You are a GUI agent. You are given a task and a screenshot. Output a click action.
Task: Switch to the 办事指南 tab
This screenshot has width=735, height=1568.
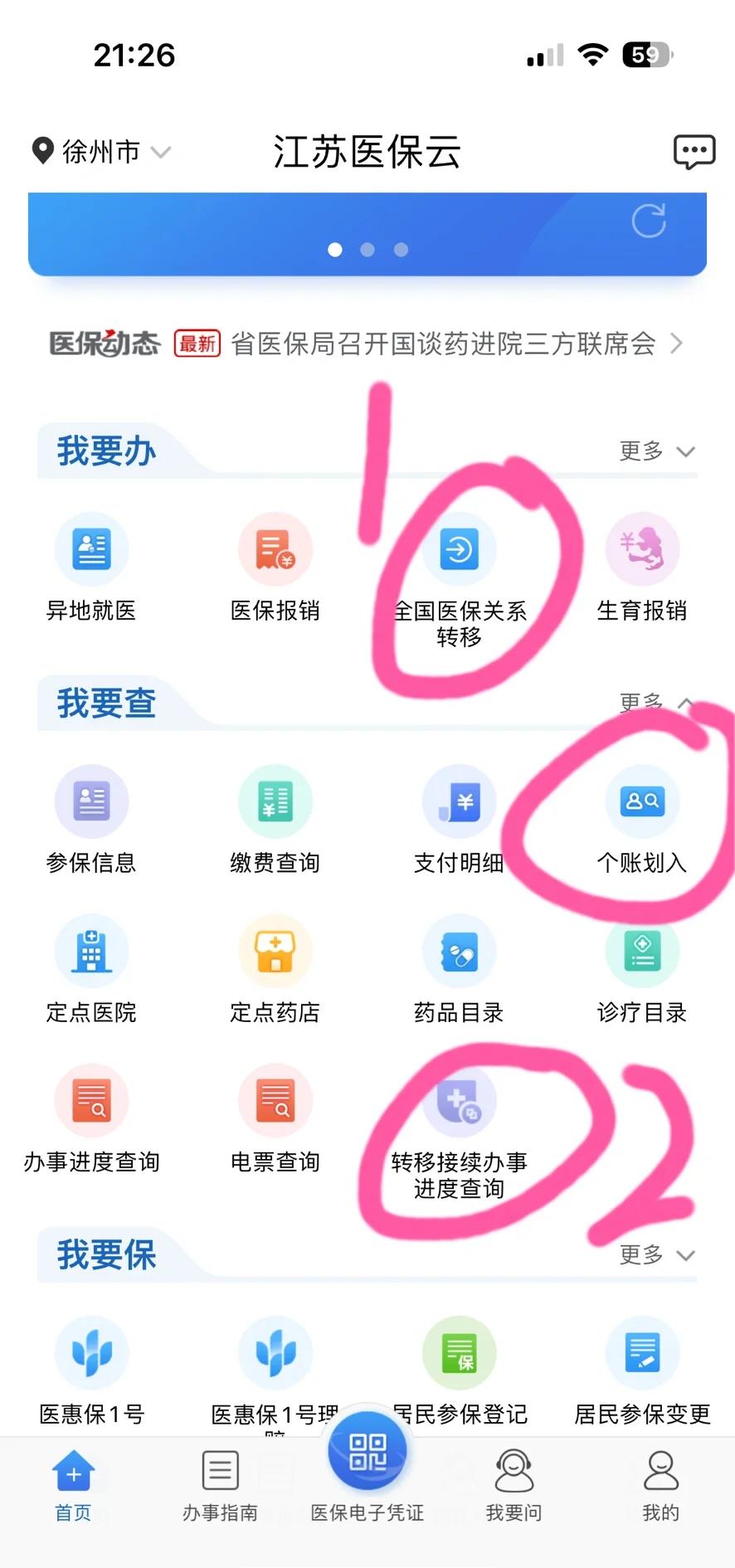pyautogui.click(x=218, y=1485)
